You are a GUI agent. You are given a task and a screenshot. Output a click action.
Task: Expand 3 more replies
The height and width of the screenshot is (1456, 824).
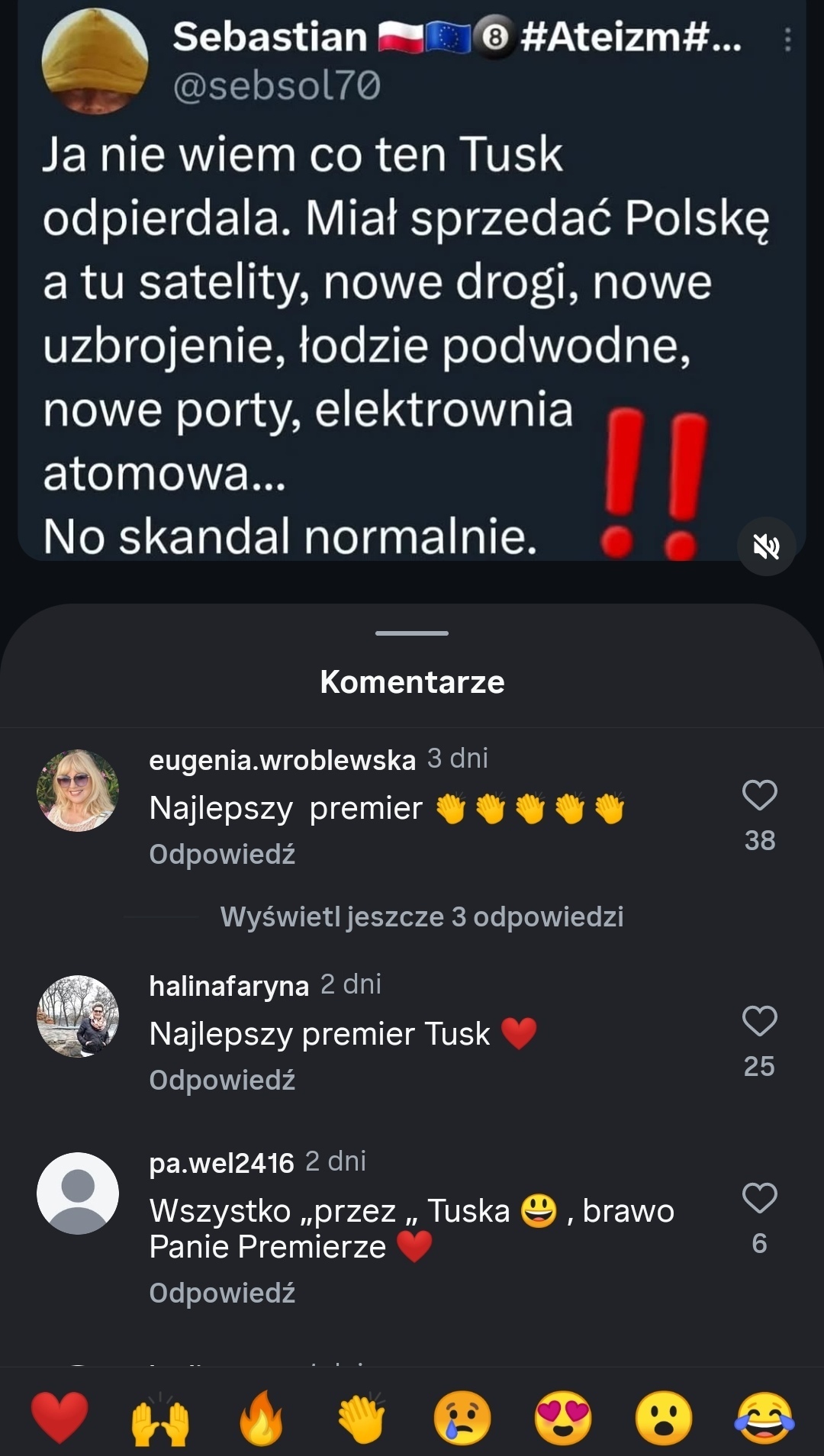coord(421,916)
